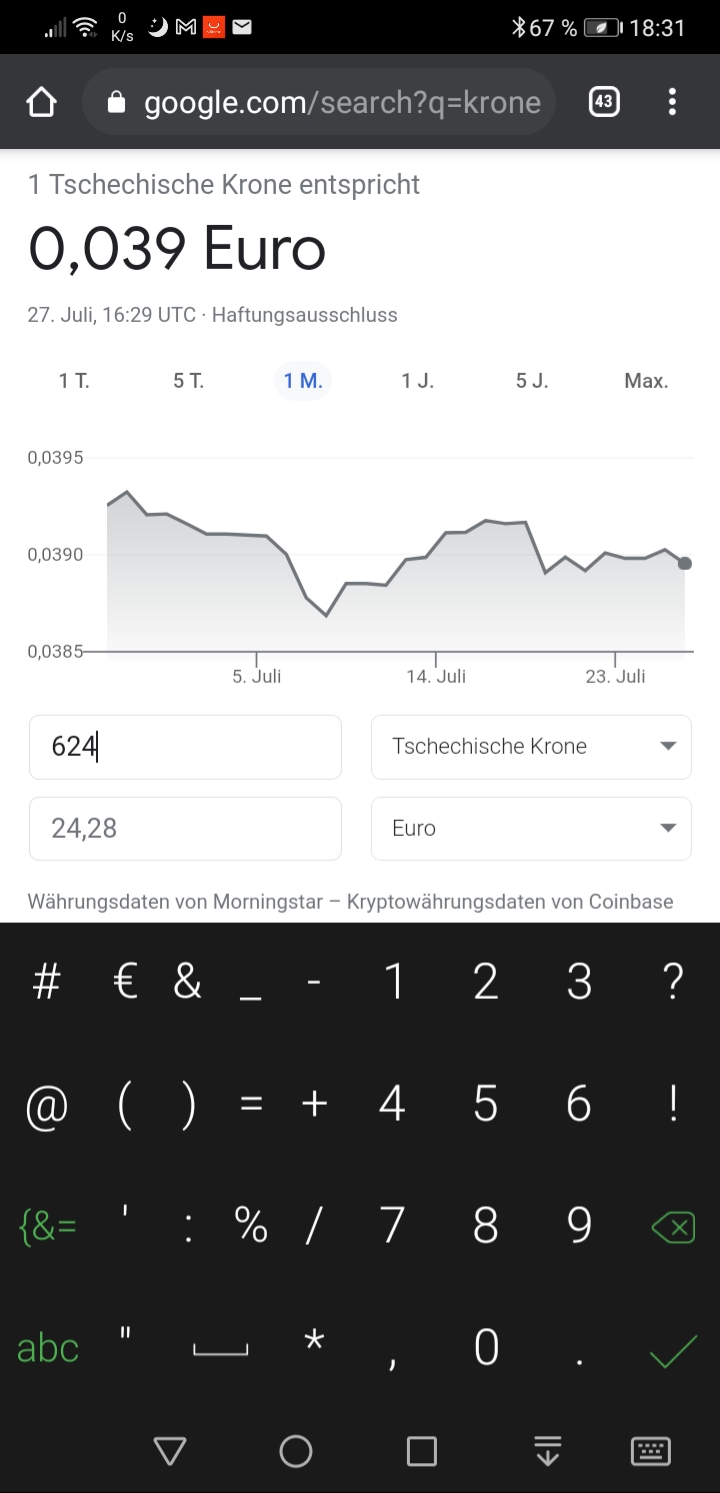The image size is (720, 1493).
Task: Select the 1 M. chart range
Action: pos(303,381)
